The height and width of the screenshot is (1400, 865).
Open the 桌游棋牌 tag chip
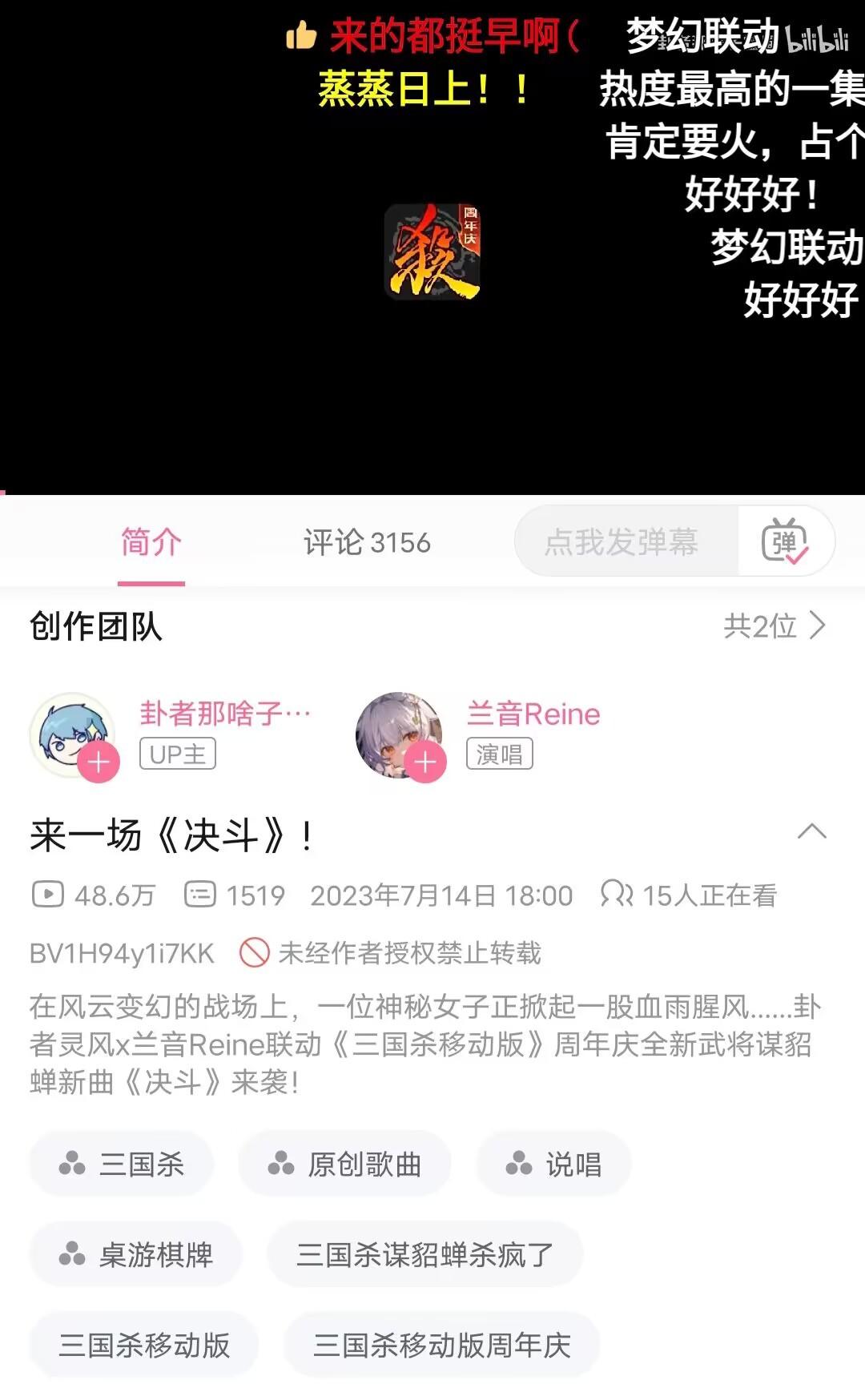coord(136,1254)
